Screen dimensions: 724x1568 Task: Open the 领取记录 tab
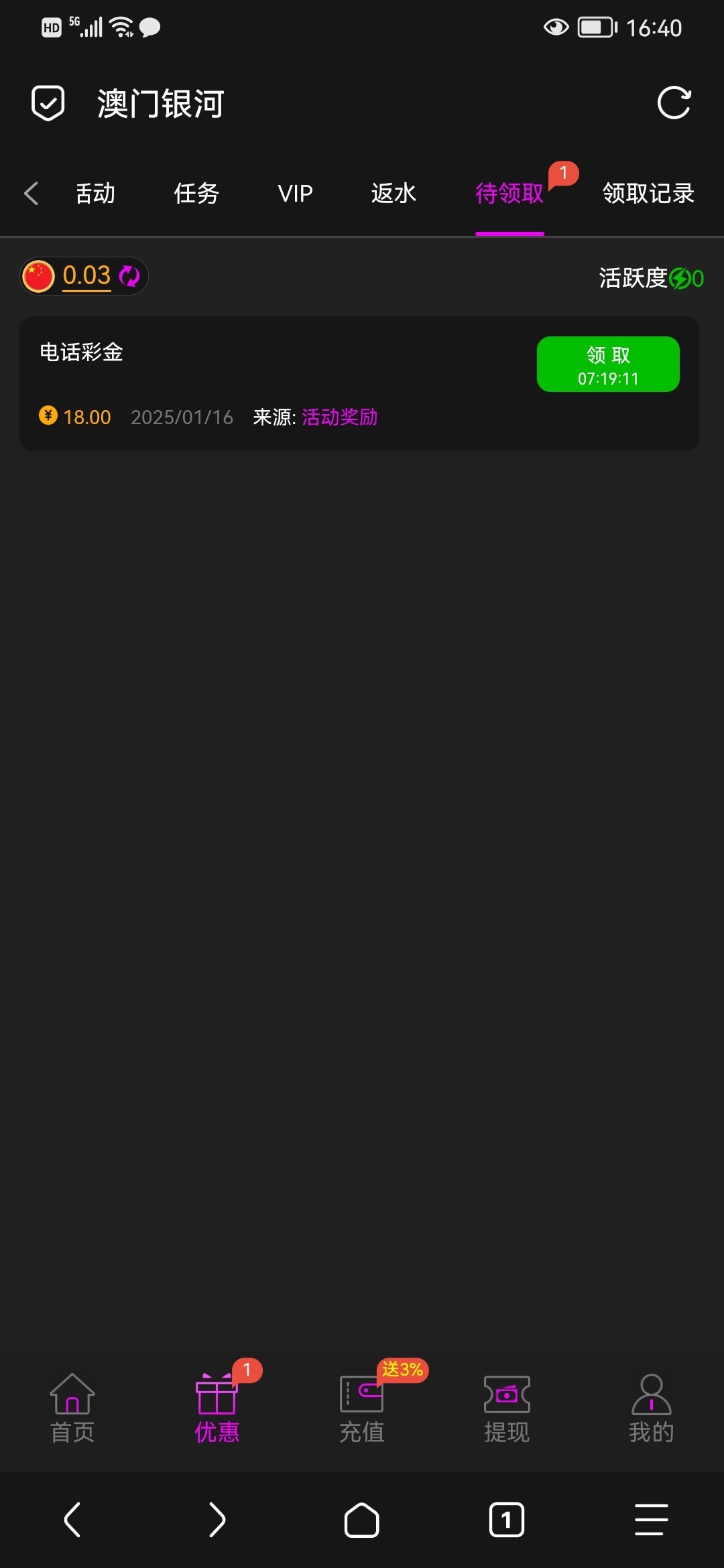[x=648, y=194]
